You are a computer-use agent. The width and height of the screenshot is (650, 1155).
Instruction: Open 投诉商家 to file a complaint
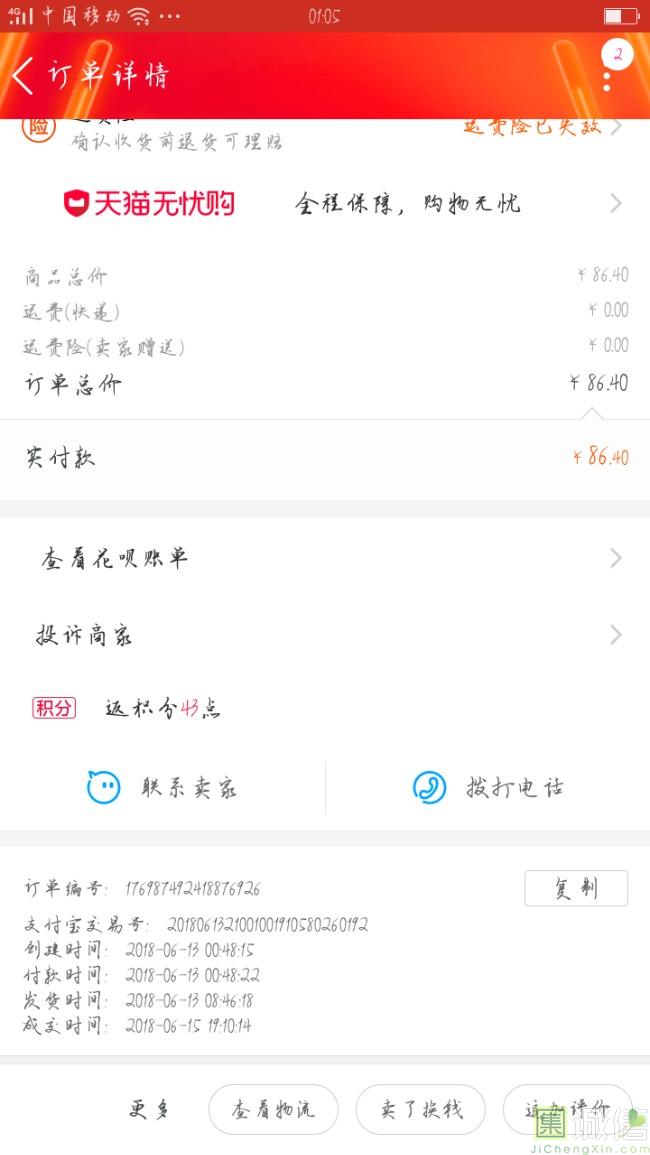[x=324, y=635]
